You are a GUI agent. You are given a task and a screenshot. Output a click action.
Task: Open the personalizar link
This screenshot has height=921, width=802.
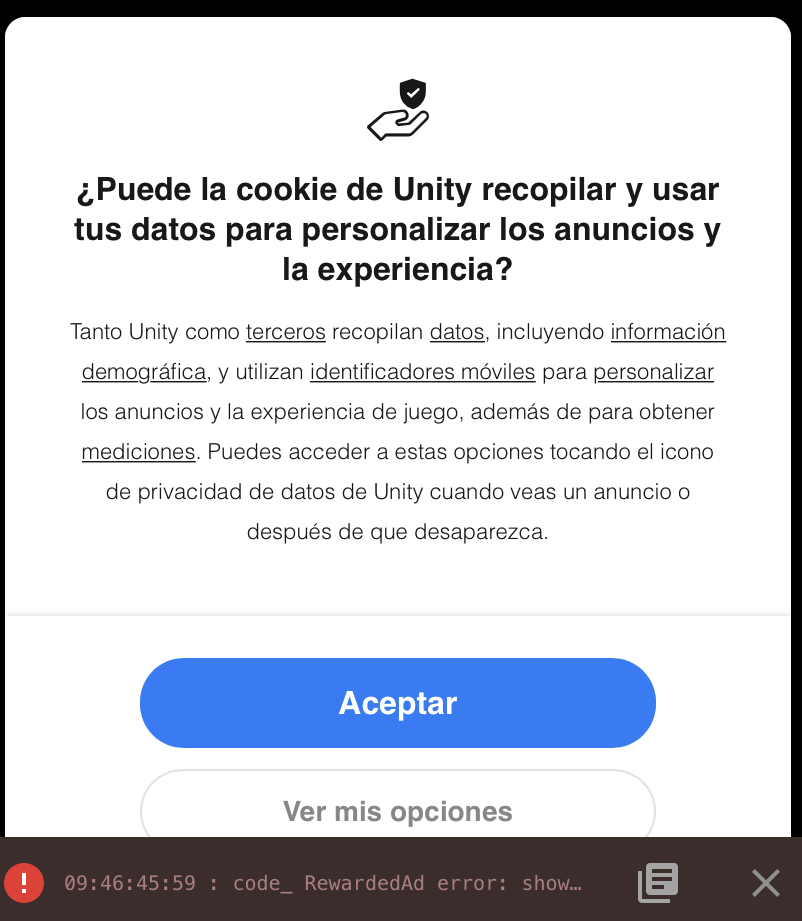[653, 372]
